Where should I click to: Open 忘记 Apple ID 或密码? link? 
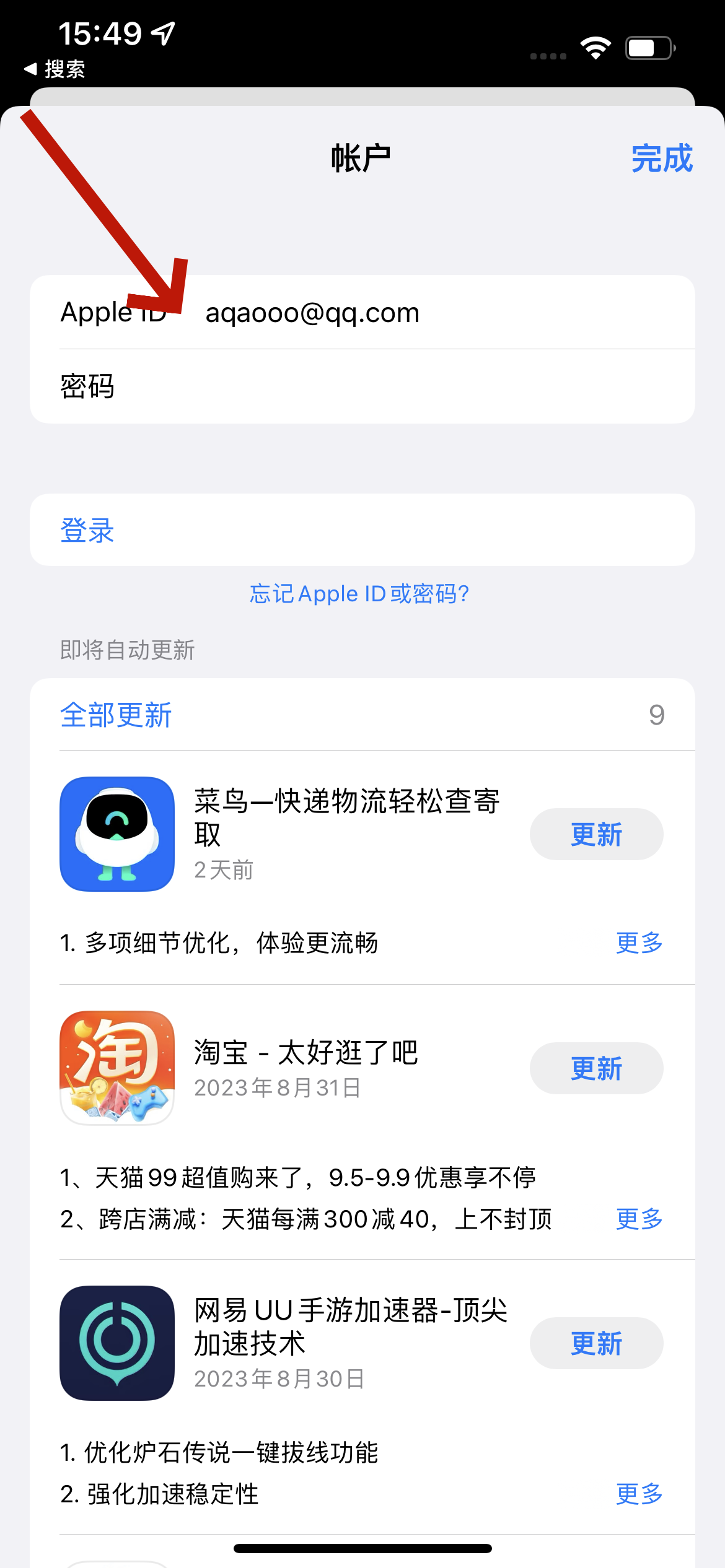coord(359,594)
